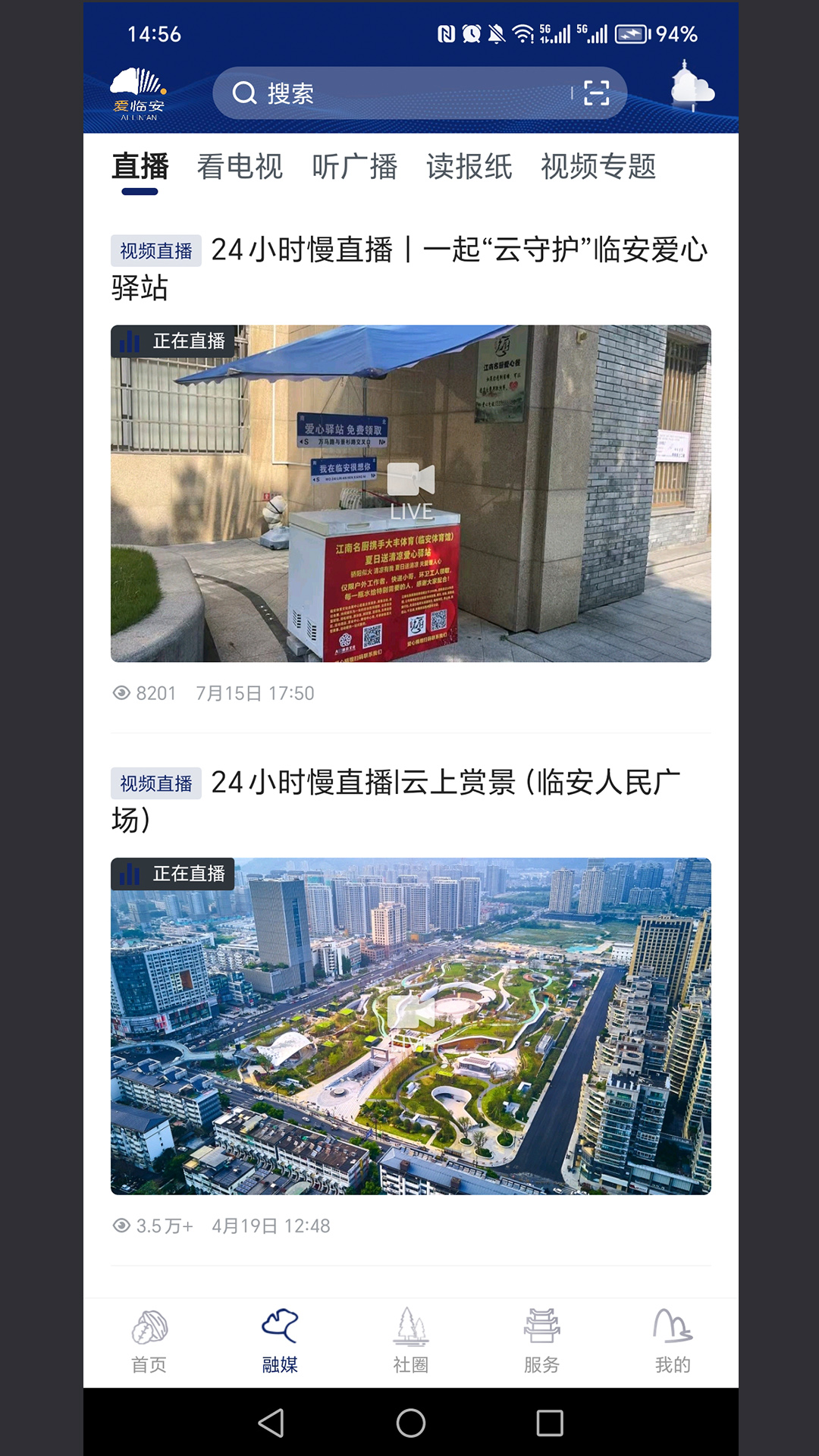The height and width of the screenshot is (1456, 819).
Task: Switch to the 看电视 tab
Action: [x=240, y=167]
